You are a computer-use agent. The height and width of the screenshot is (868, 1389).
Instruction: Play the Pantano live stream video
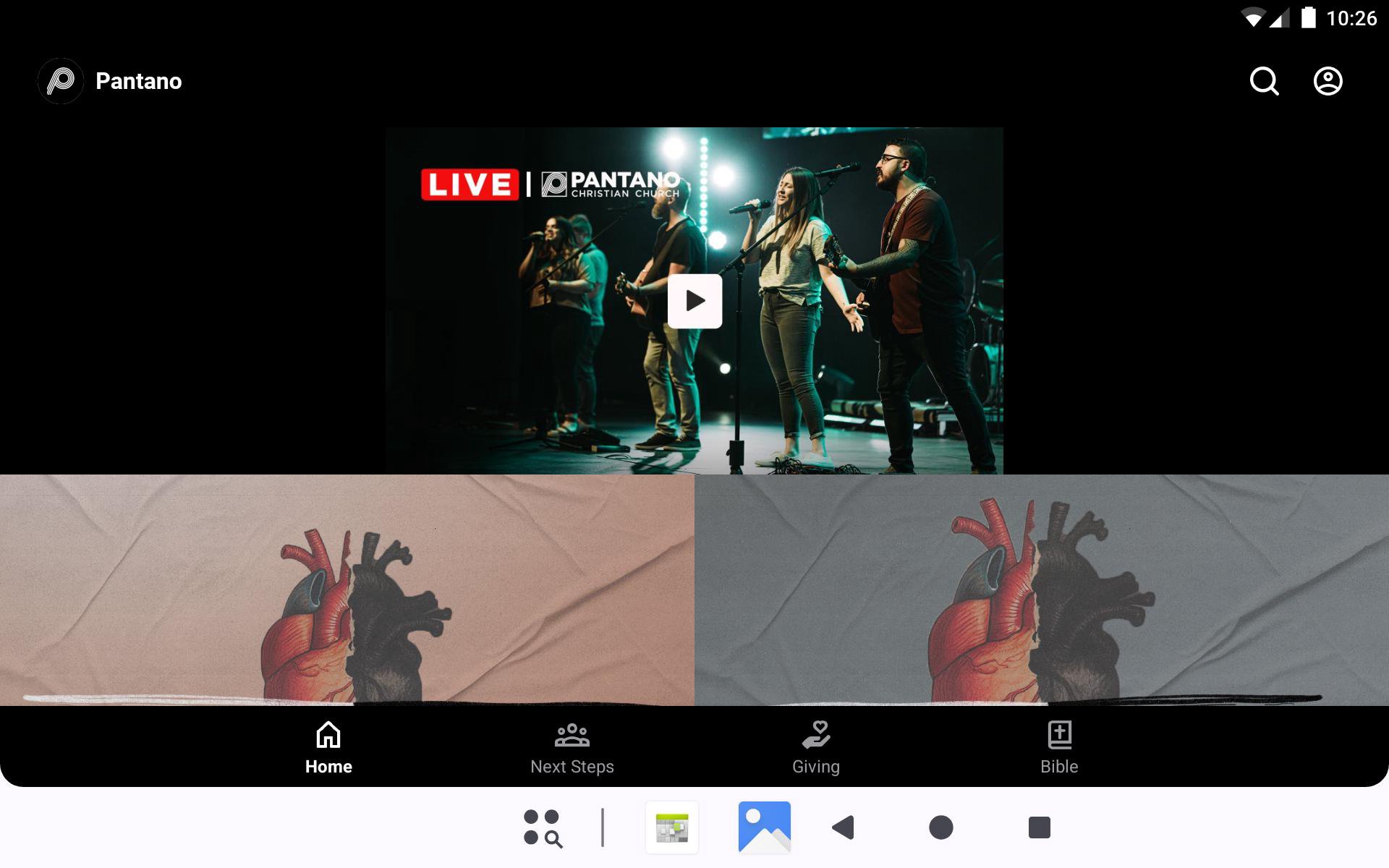click(694, 301)
